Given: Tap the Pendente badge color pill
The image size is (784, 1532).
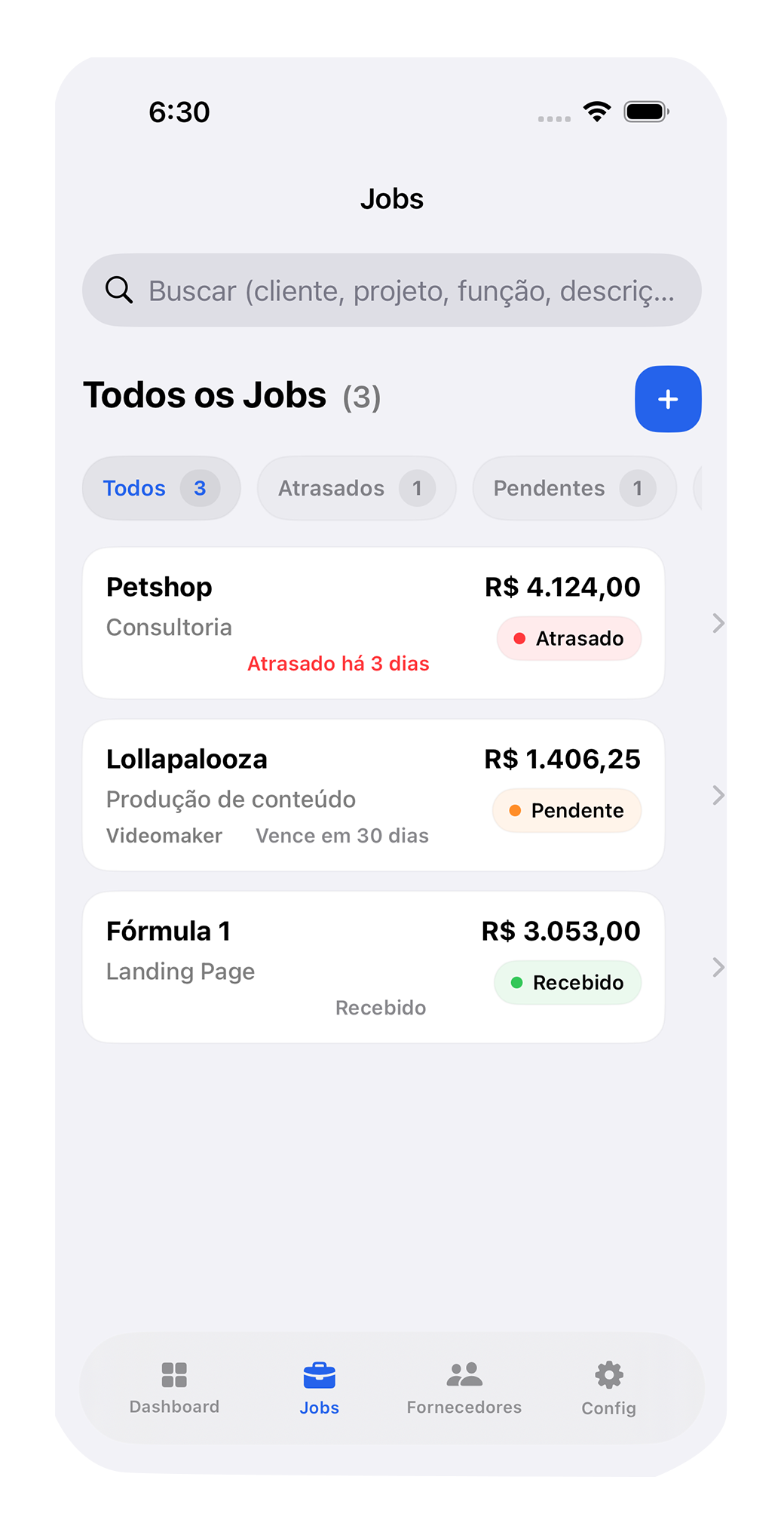Looking at the screenshot, I should [566, 810].
